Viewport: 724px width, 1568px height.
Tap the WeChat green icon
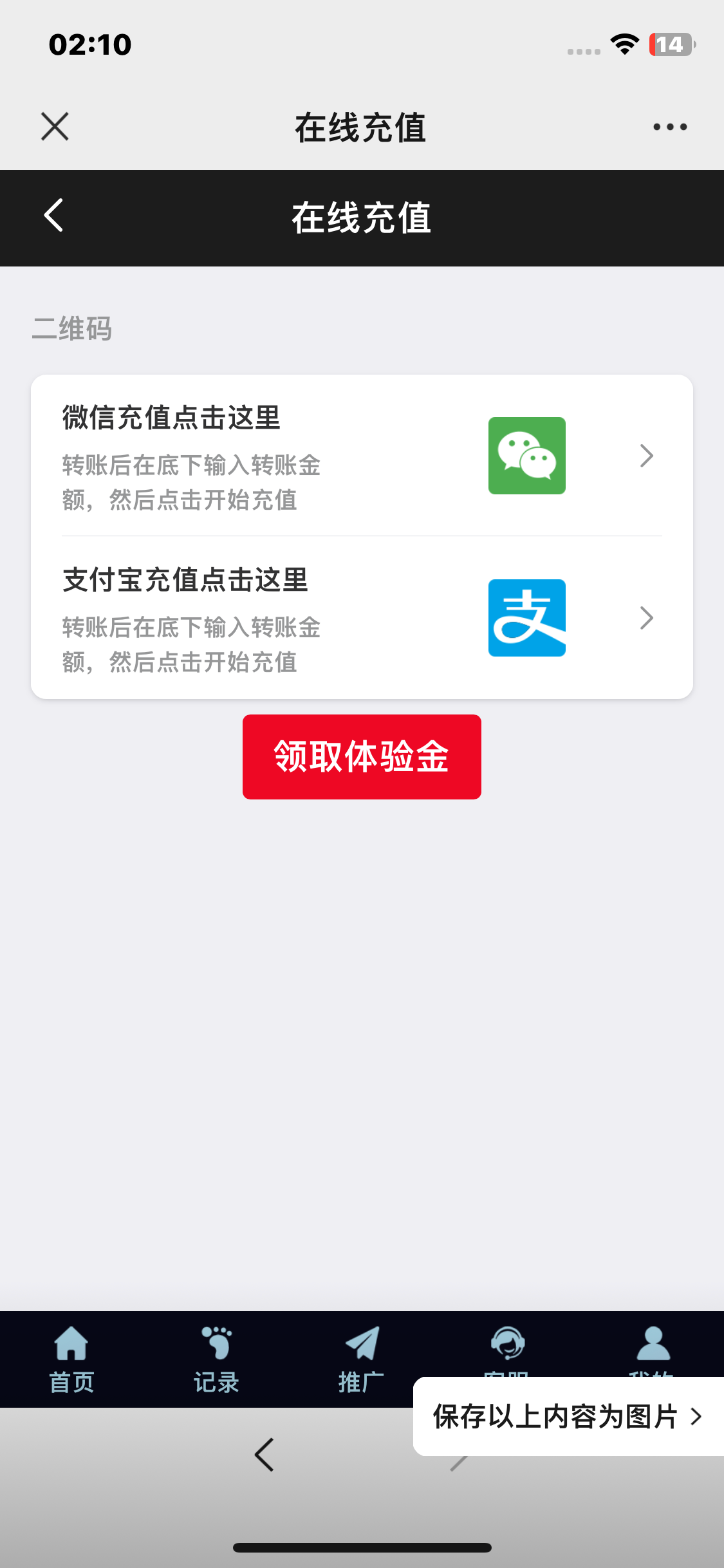point(527,456)
